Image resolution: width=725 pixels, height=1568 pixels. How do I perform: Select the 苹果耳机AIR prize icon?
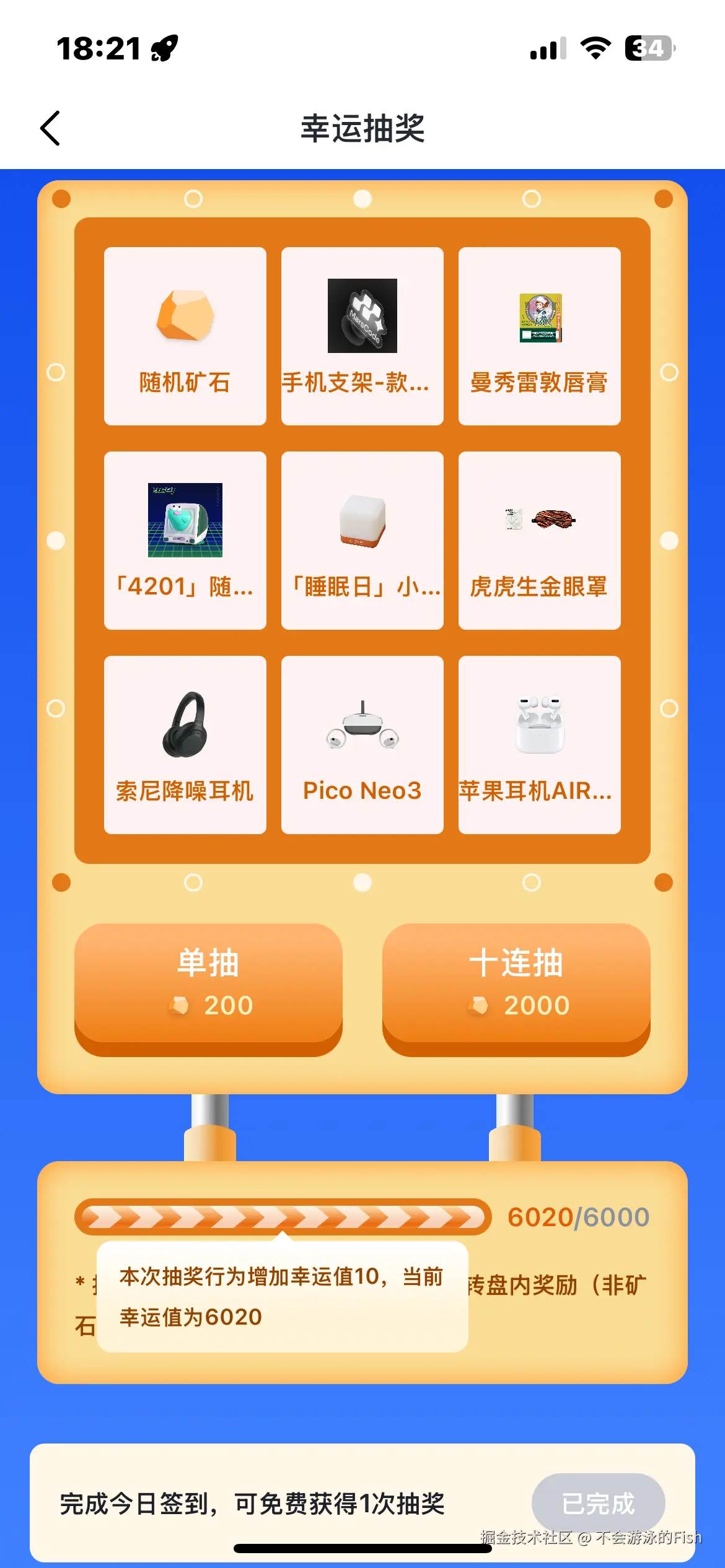(x=538, y=725)
